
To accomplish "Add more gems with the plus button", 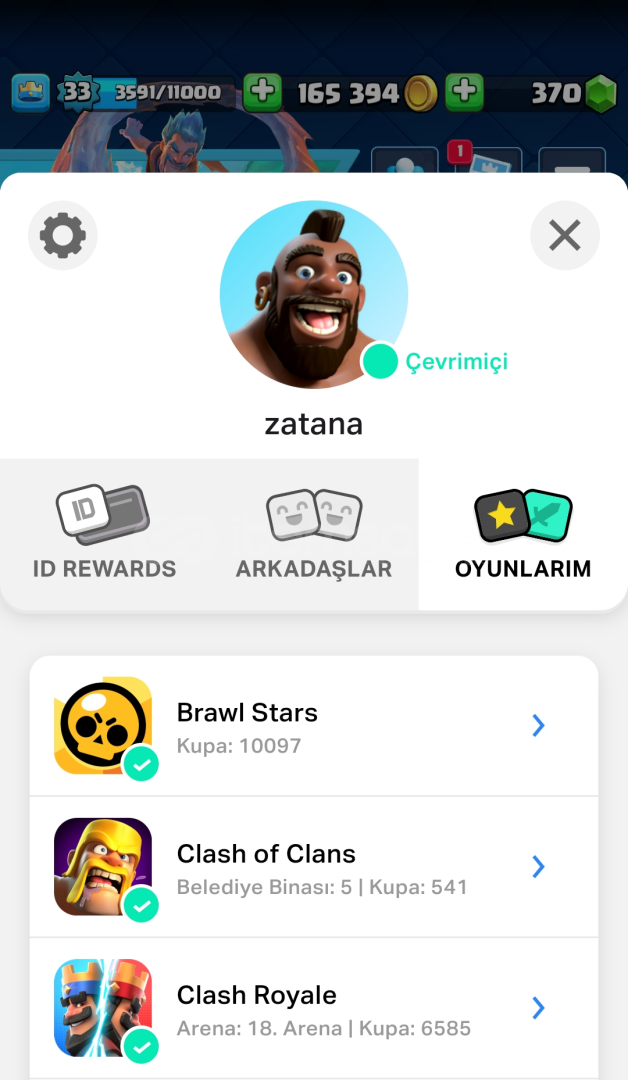I will 465,92.
